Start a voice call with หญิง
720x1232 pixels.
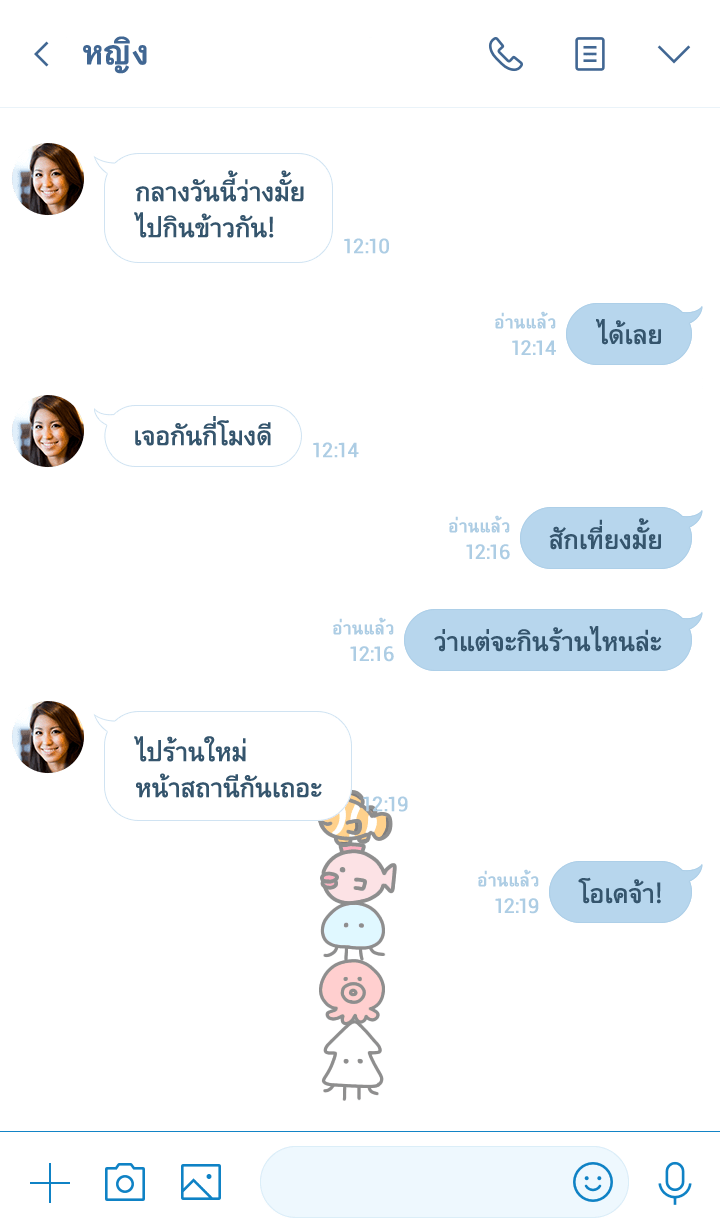coord(505,54)
